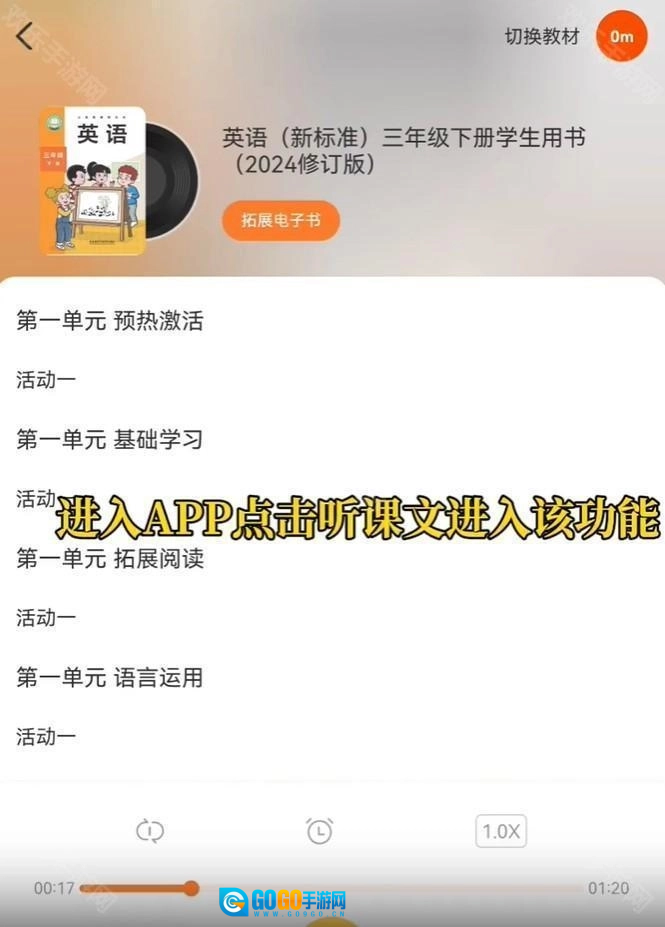
Task: Play 活动一 under 第一单元 预热激活
Action: coord(46,380)
